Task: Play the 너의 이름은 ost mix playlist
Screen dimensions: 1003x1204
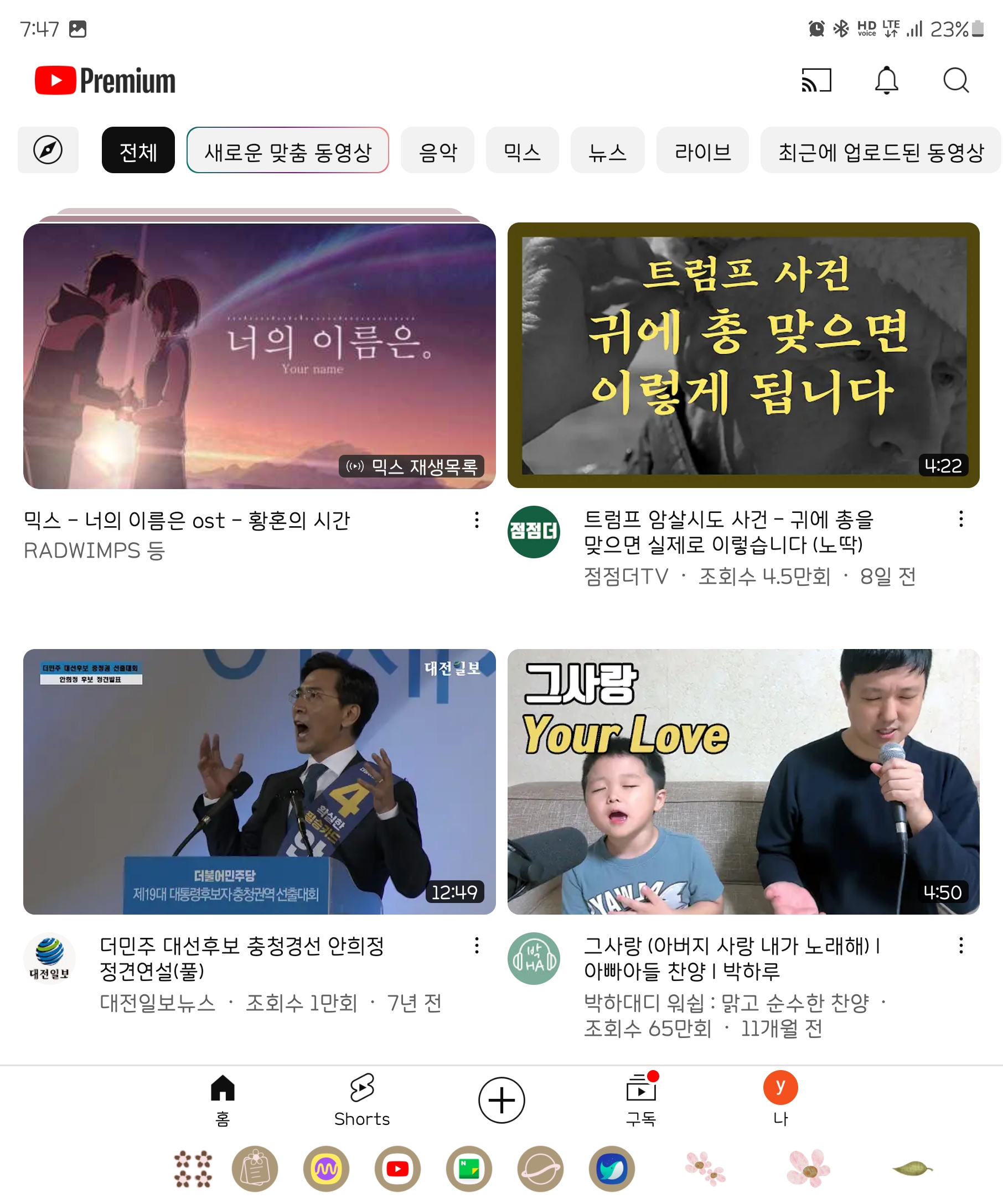Action: pyautogui.click(x=259, y=355)
